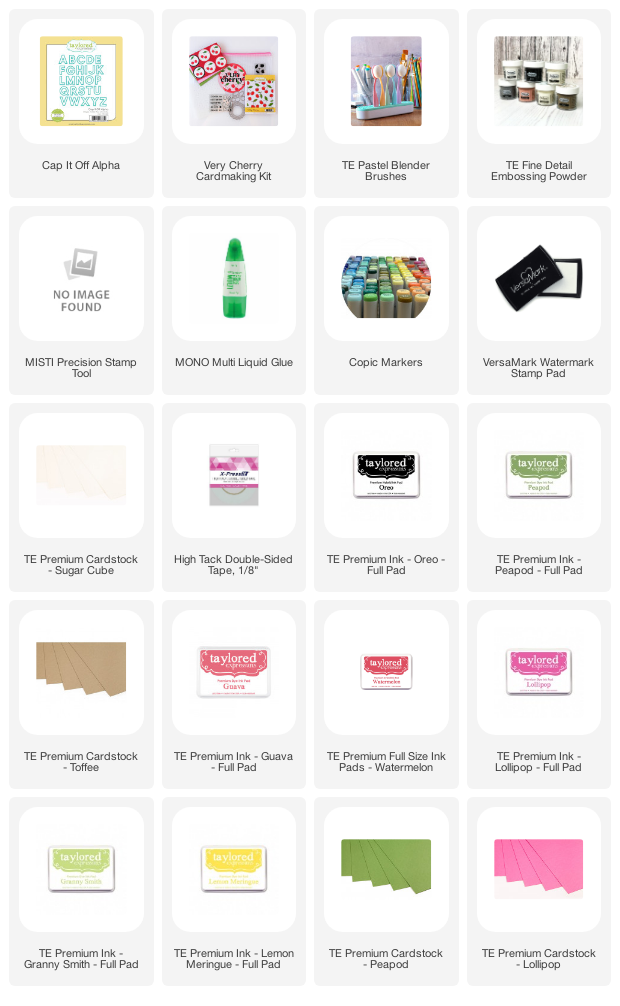Open the Peapod full ink pad

[x=539, y=497]
